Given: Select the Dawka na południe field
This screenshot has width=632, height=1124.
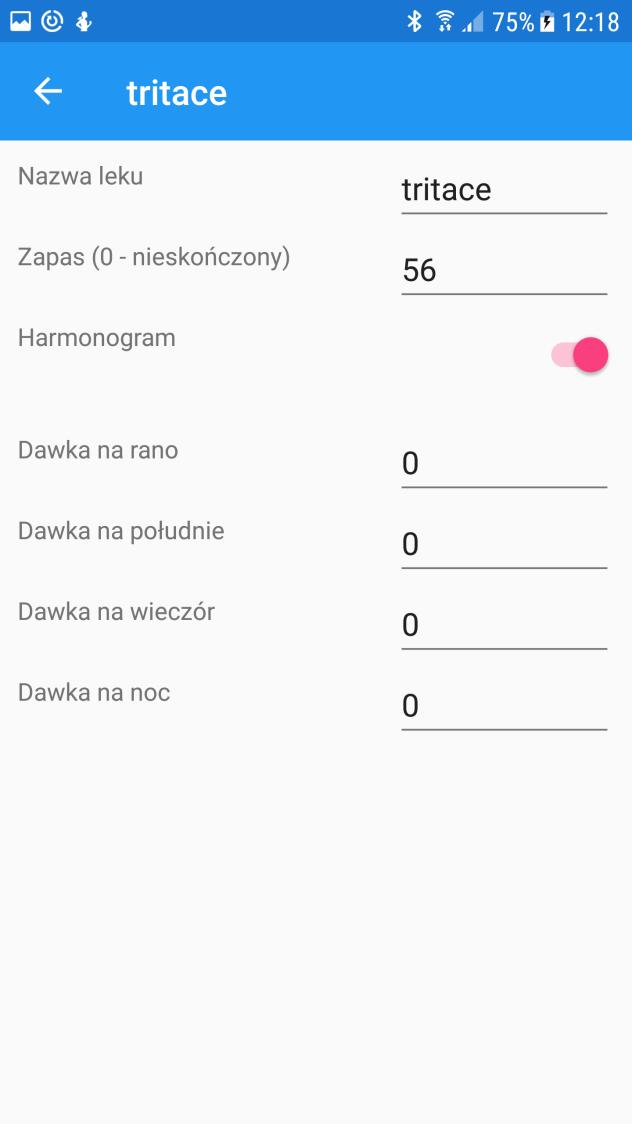Looking at the screenshot, I should [x=504, y=546].
